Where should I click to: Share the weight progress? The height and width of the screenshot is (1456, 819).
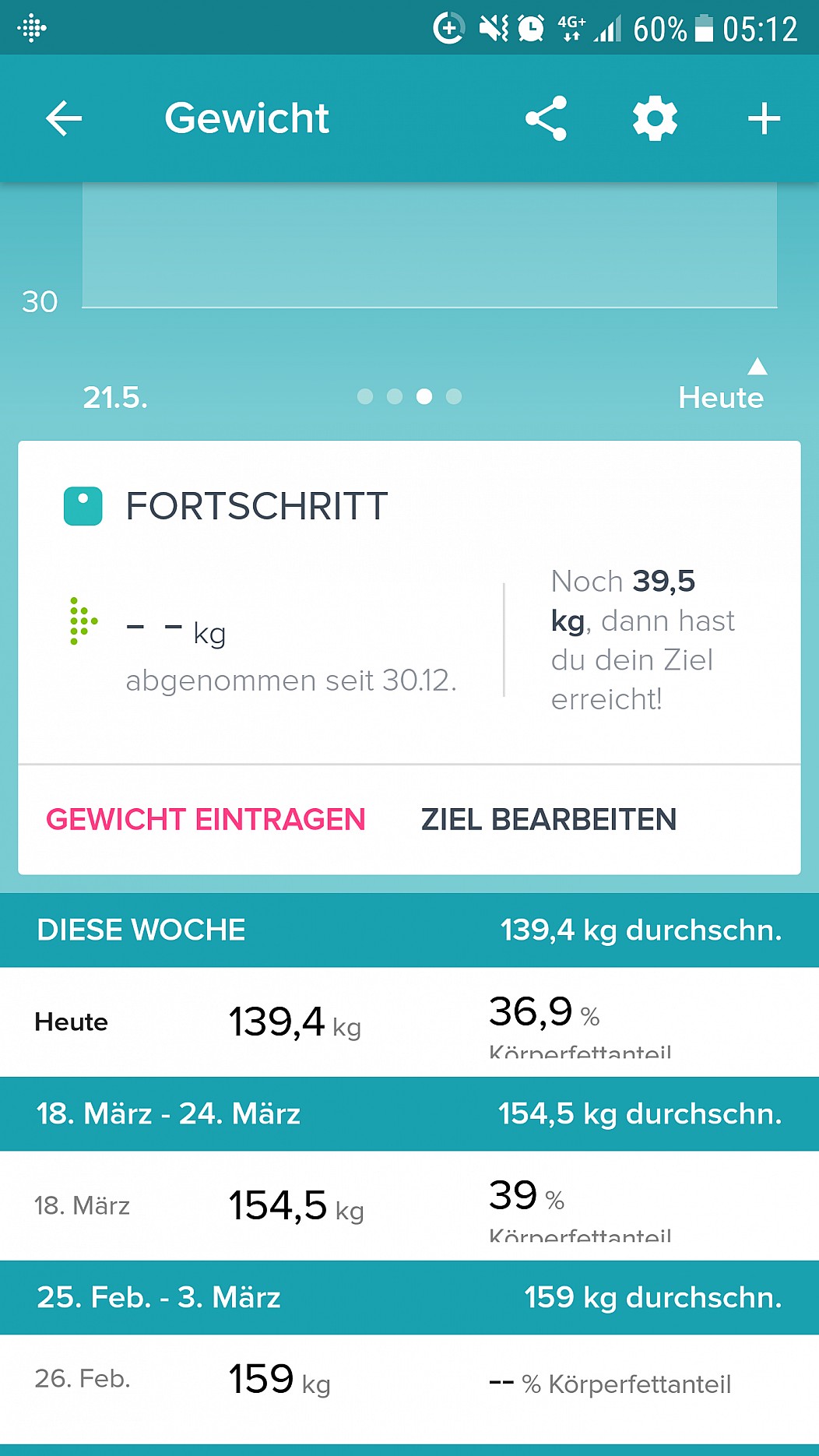[547, 118]
